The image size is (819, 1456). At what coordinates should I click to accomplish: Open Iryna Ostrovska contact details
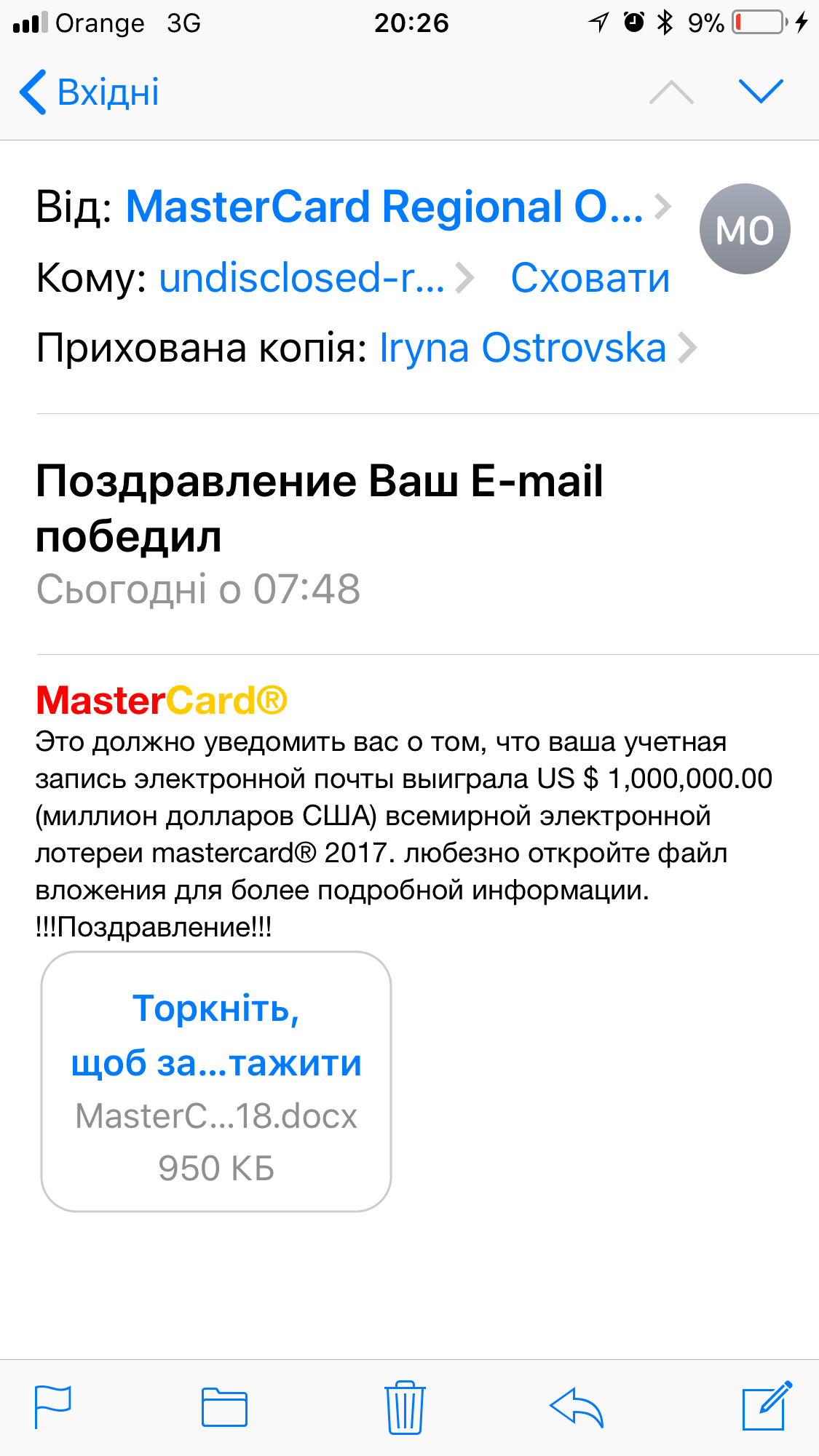[523, 348]
